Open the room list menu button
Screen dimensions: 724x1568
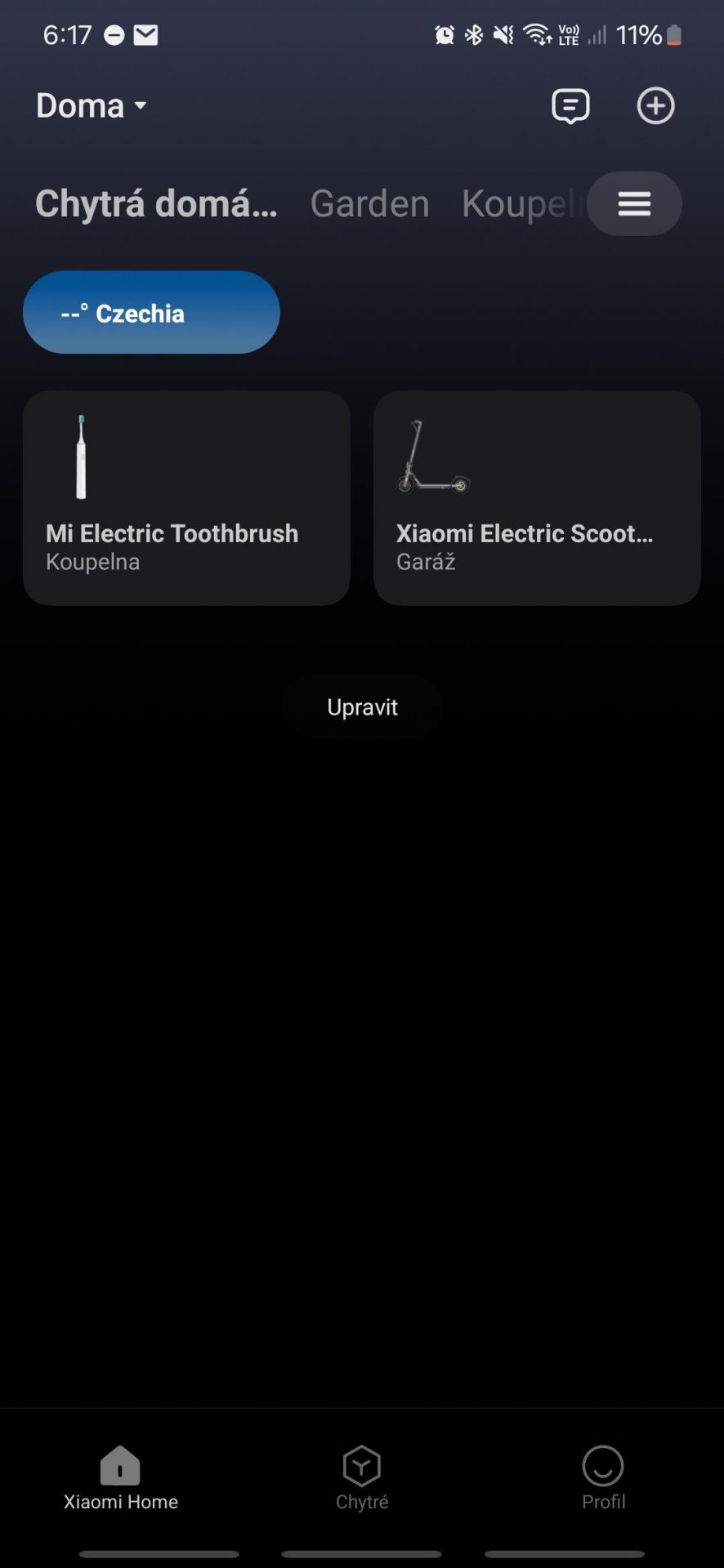pyautogui.click(x=634, y=204)
